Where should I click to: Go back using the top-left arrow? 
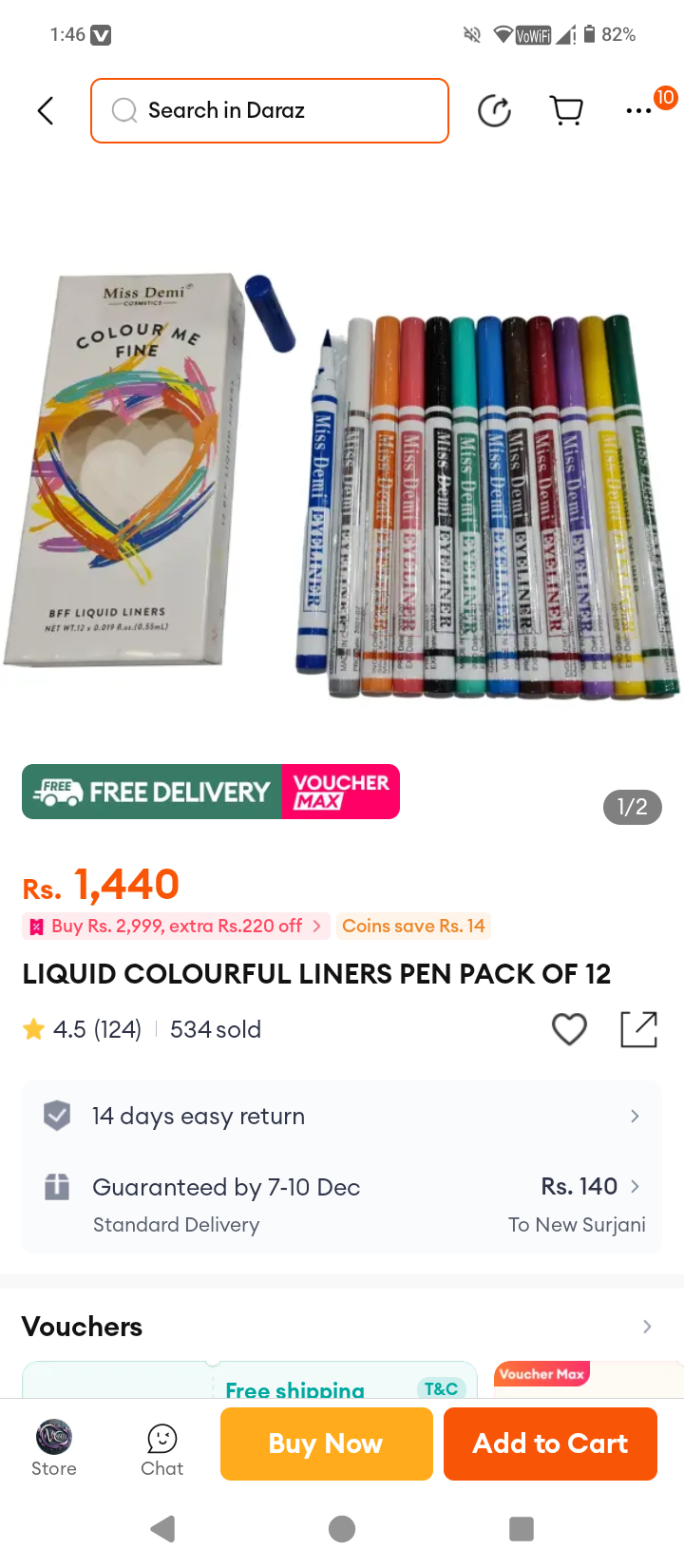point(45,110)
